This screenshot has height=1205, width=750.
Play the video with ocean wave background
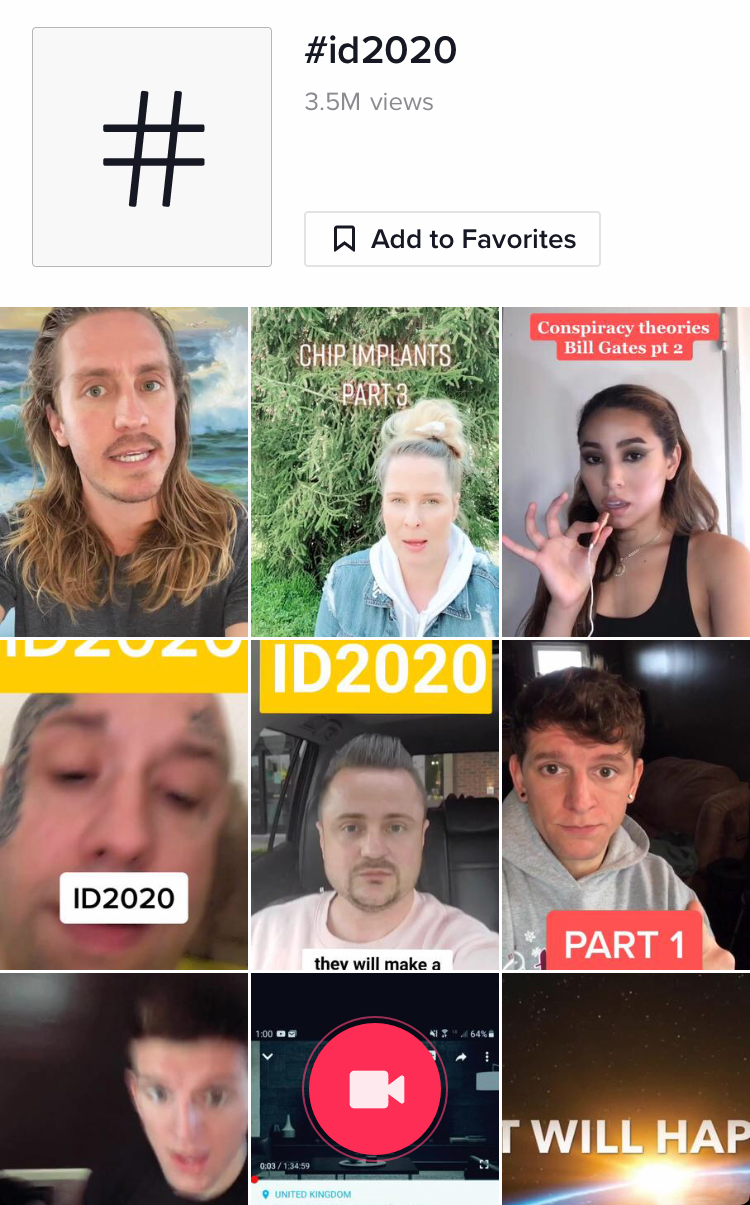tap(123, 472)
